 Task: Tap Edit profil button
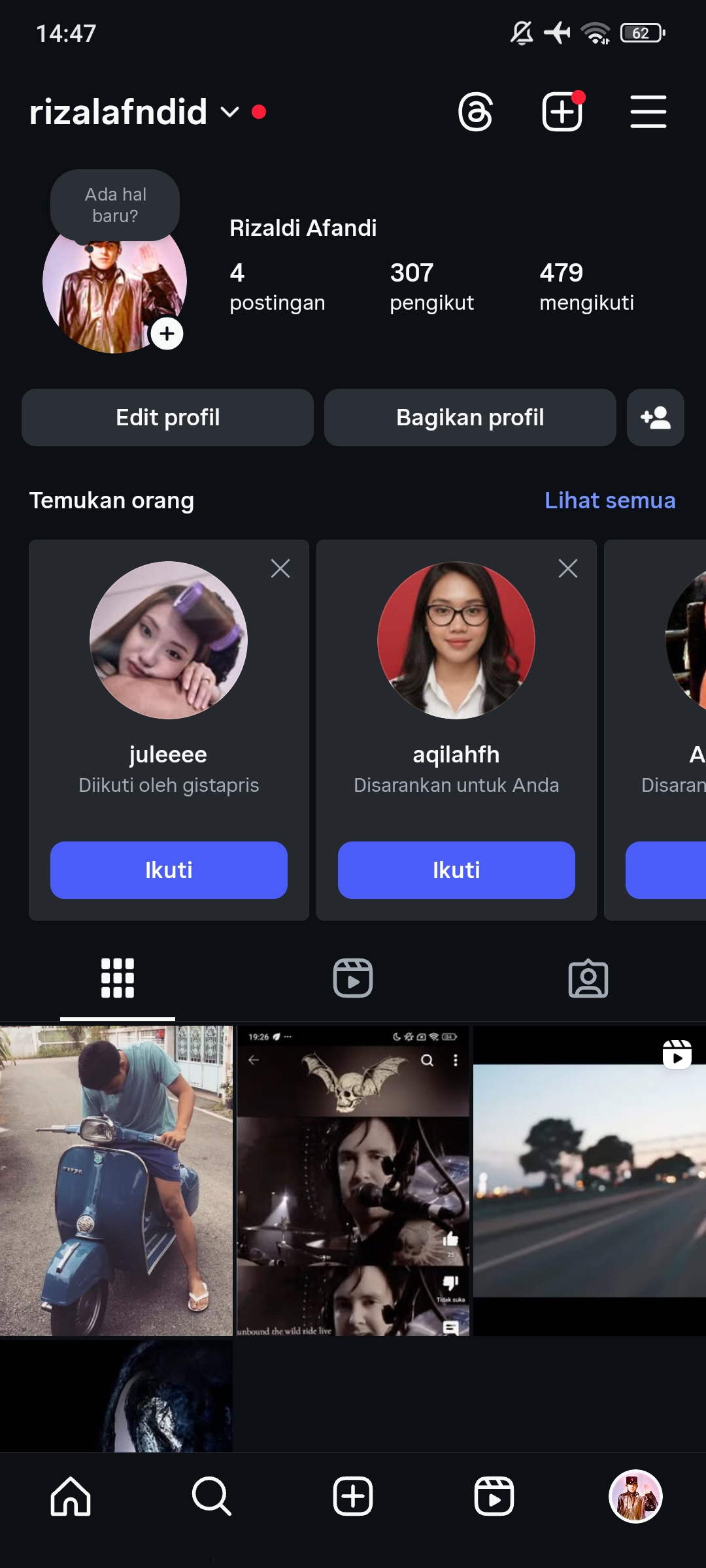coord(167,417)
